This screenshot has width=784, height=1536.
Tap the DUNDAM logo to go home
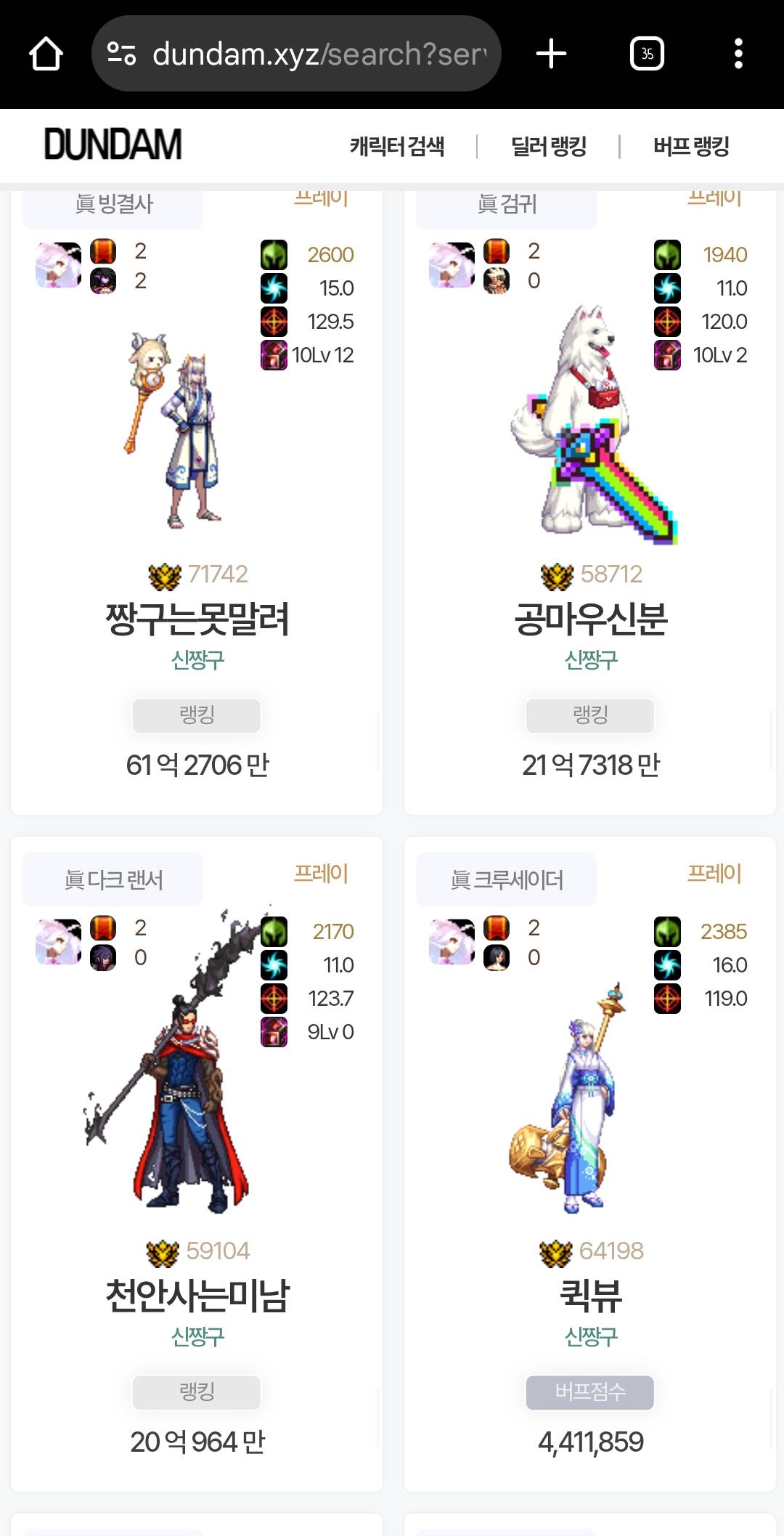pyautogui.click(x=113, y=145)
